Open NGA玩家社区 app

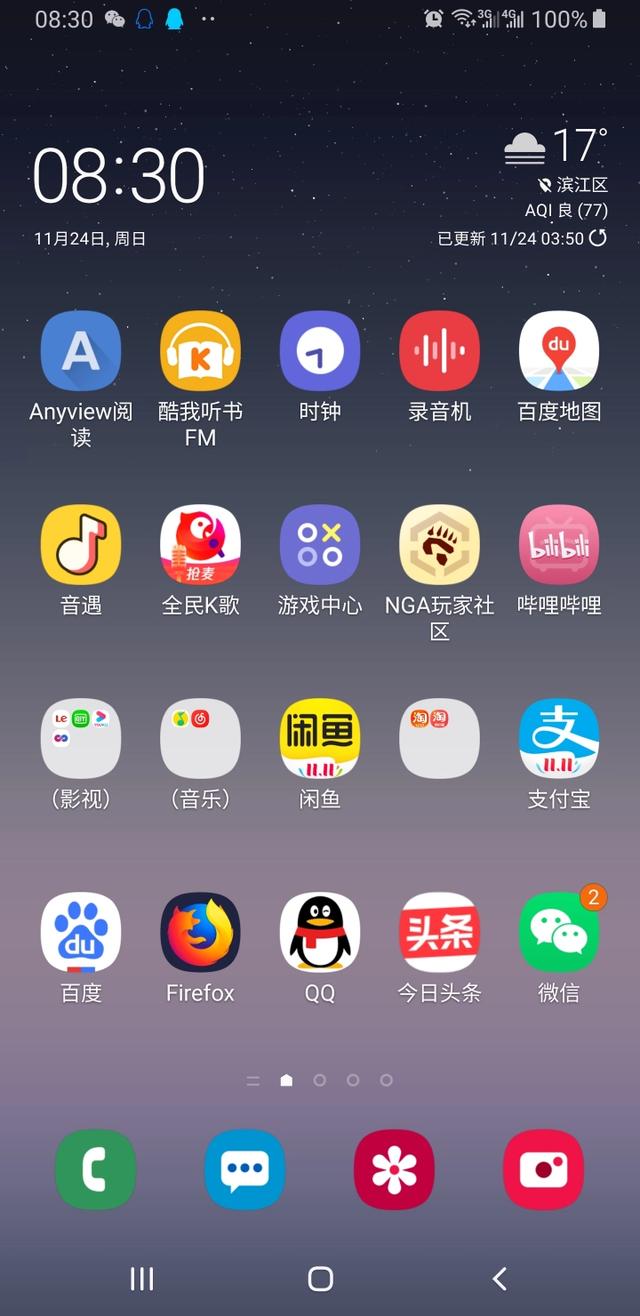[439, 545]
